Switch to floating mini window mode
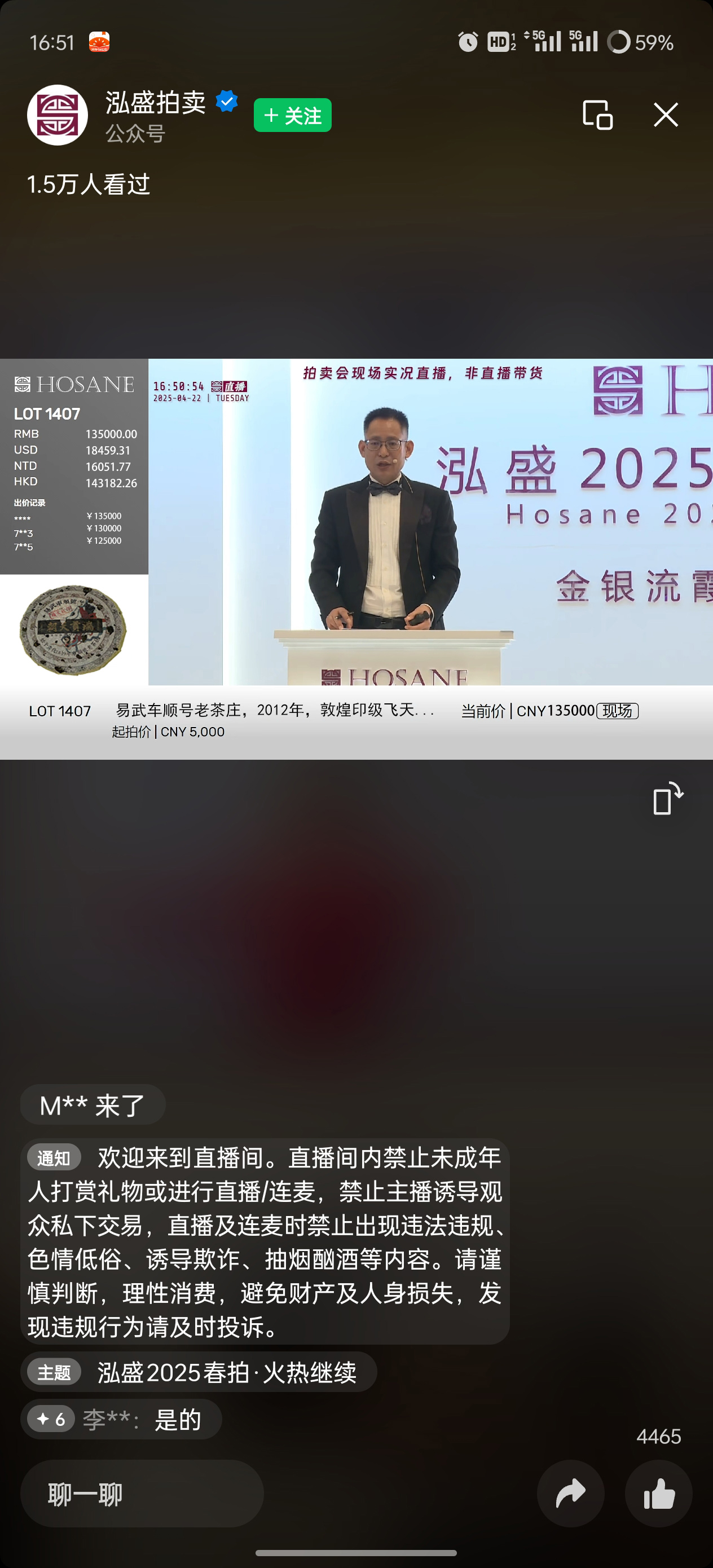This screenshot has height=1568, width=713. pos(597,115)
